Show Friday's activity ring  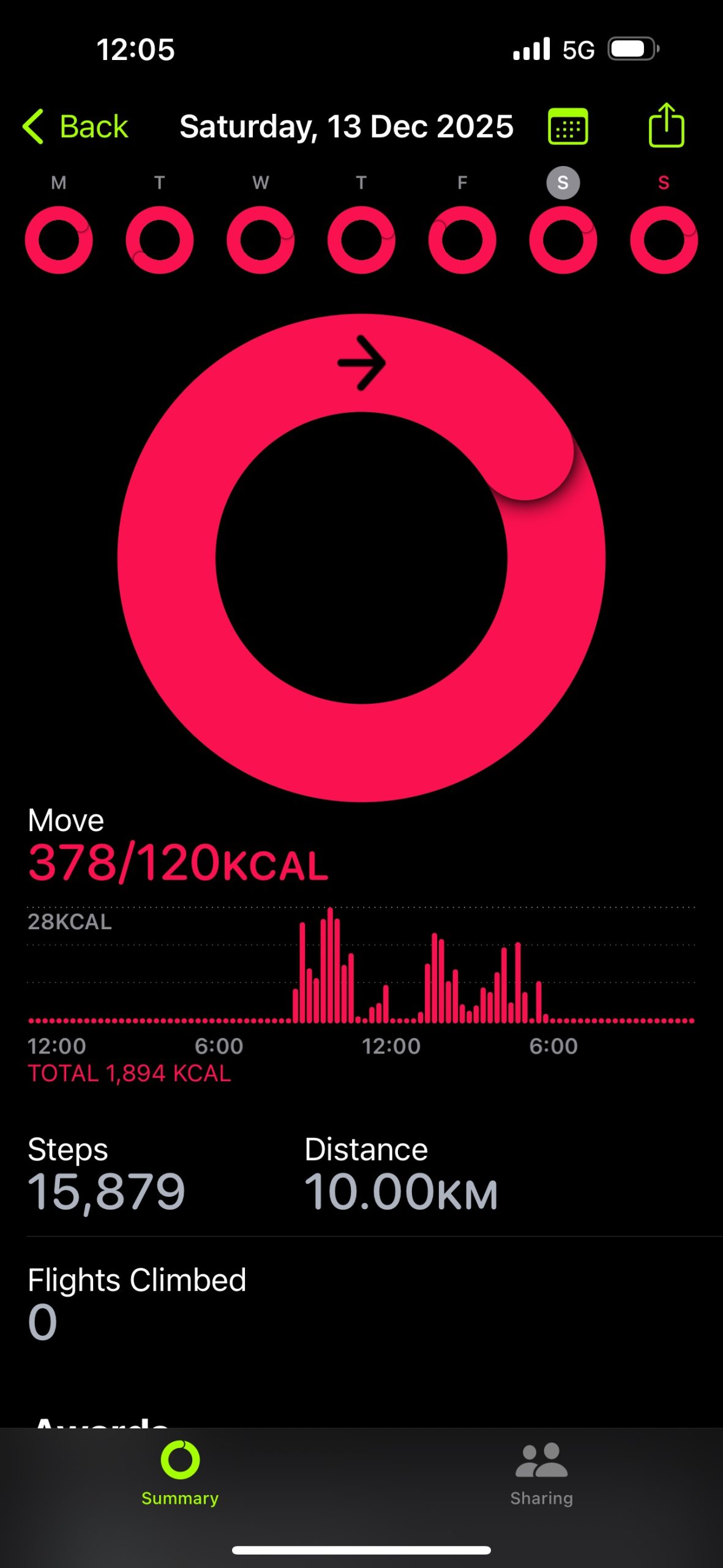point(462,239)
